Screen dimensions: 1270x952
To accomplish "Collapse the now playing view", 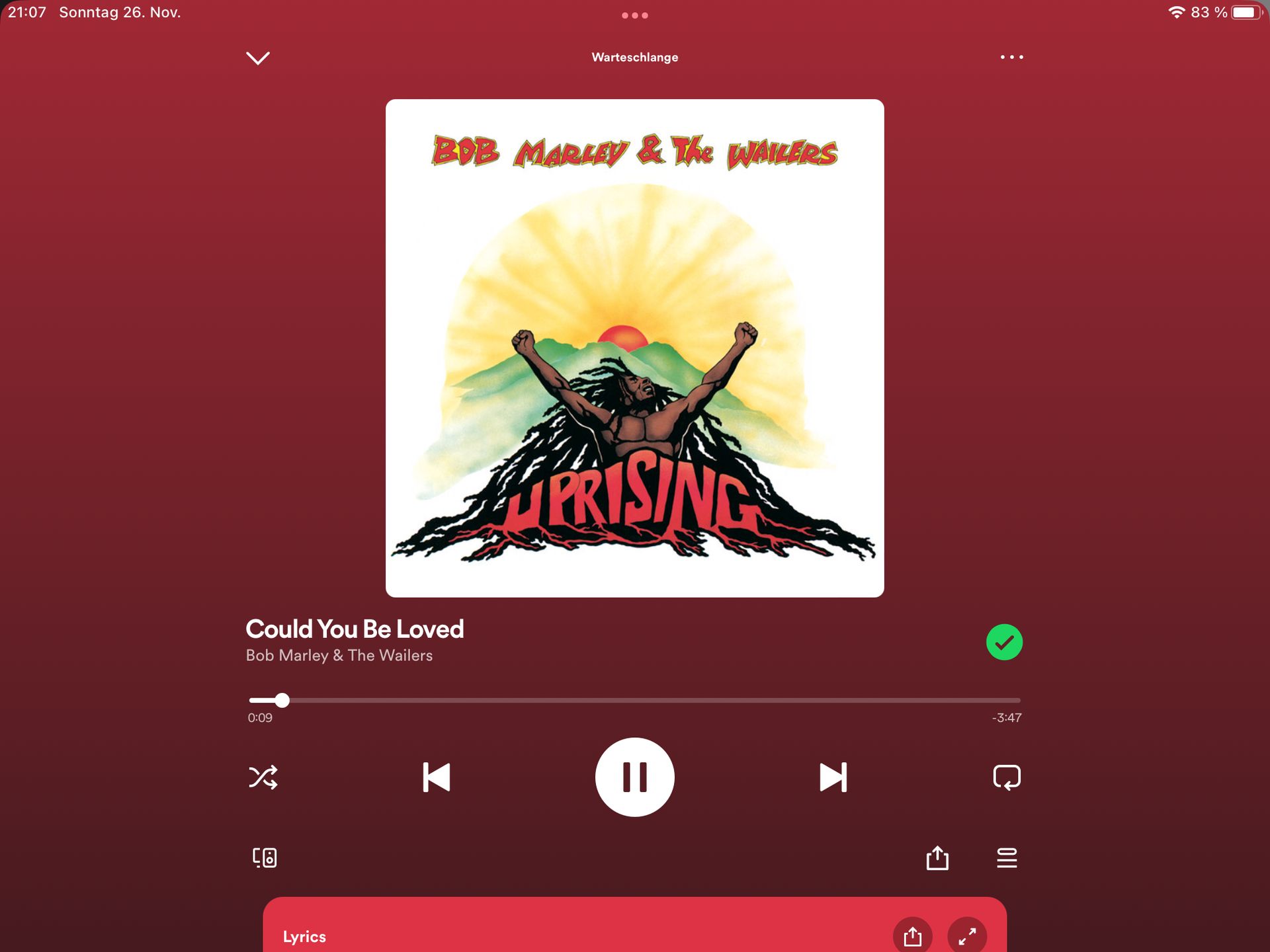I will click(257, 58).
